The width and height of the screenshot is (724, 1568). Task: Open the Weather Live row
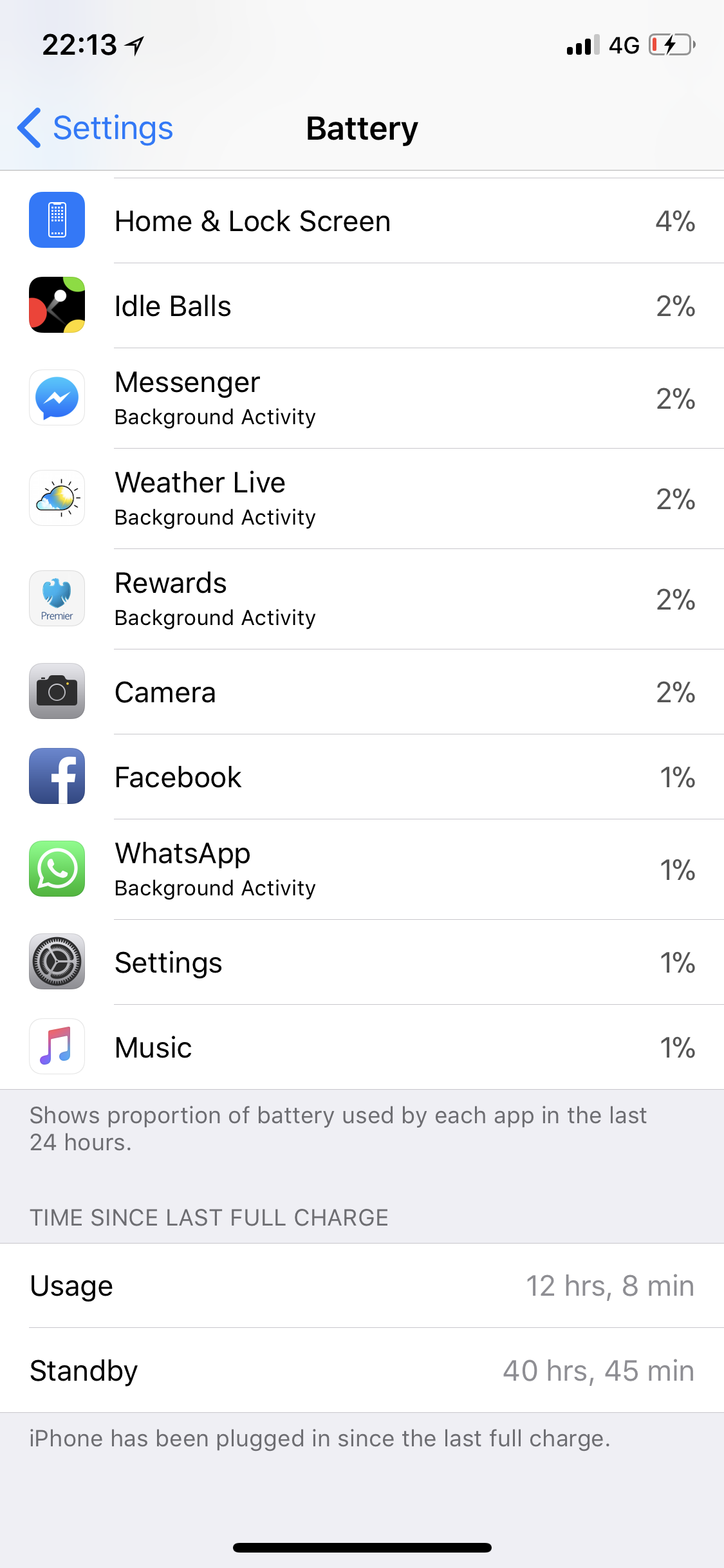click(x=362, y=499)
